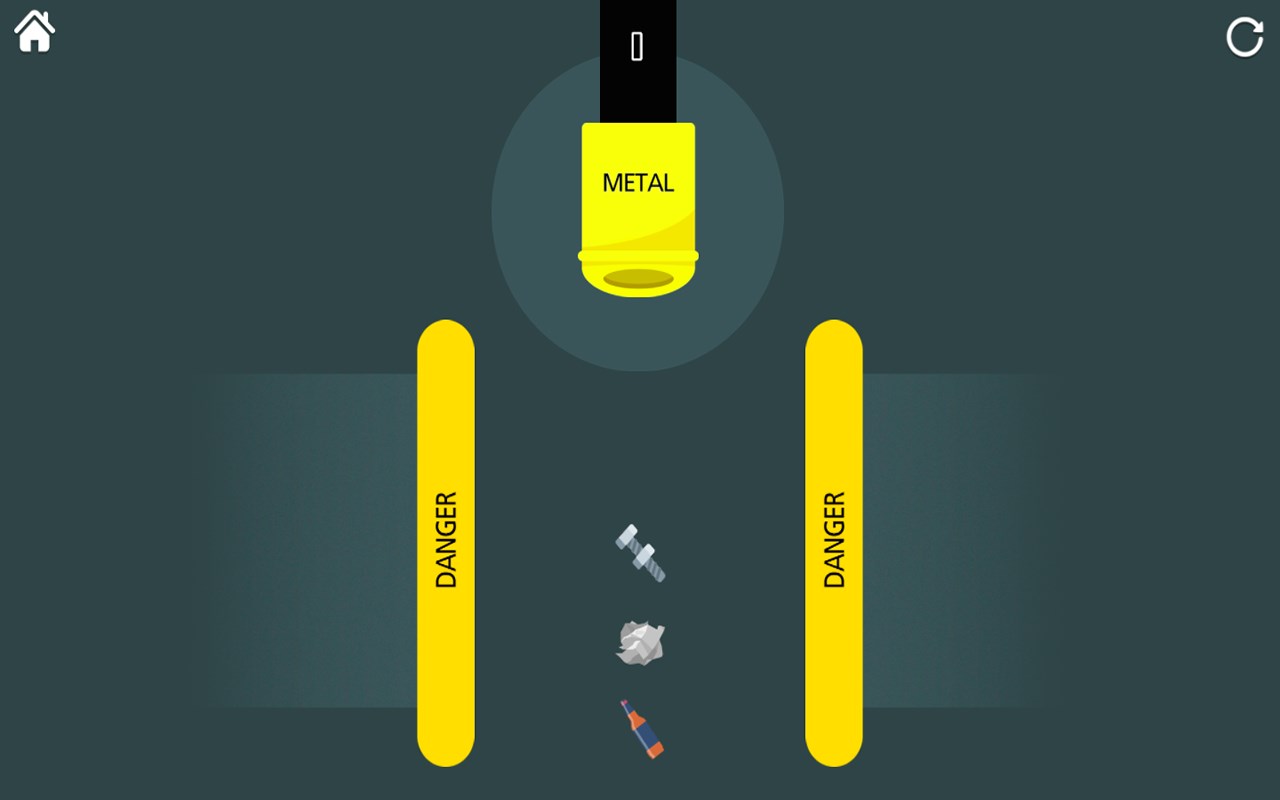Screen dimensions: 1280x800
Task: Restart the level with the reload icon
Action: [x=1244, y=37]
